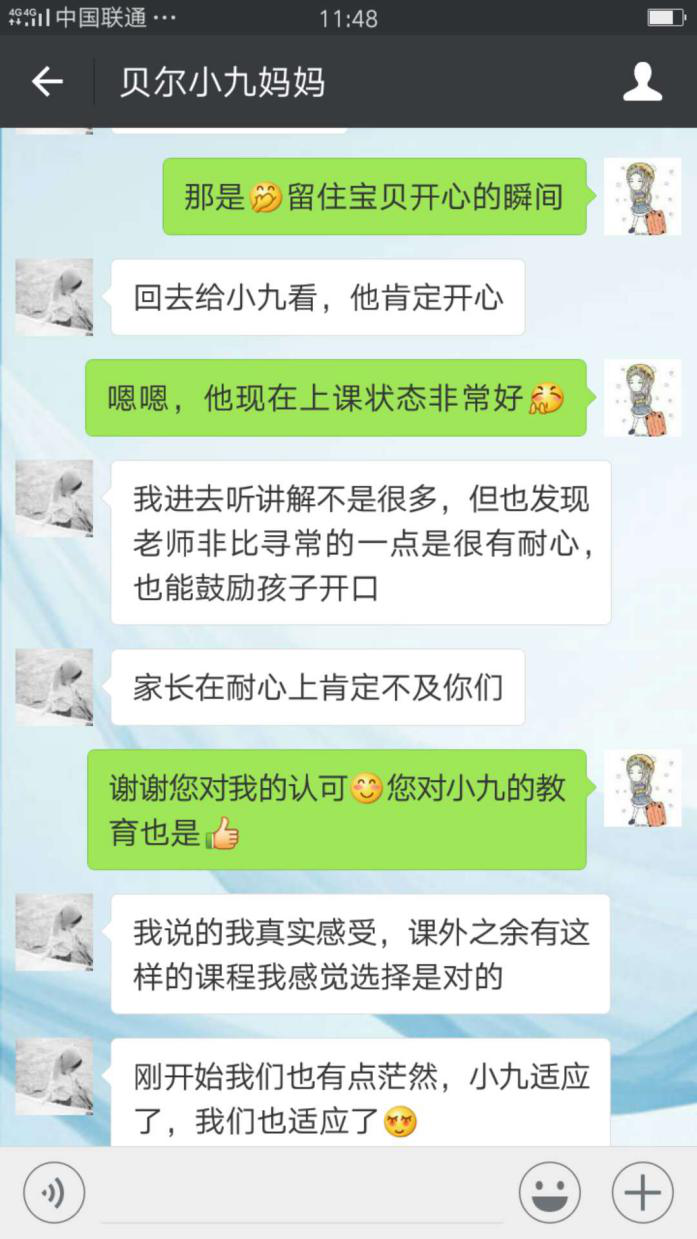Open the emoji sticker panel
Viewport: 697px width, 1239px height.
[x=550, y=1192]
